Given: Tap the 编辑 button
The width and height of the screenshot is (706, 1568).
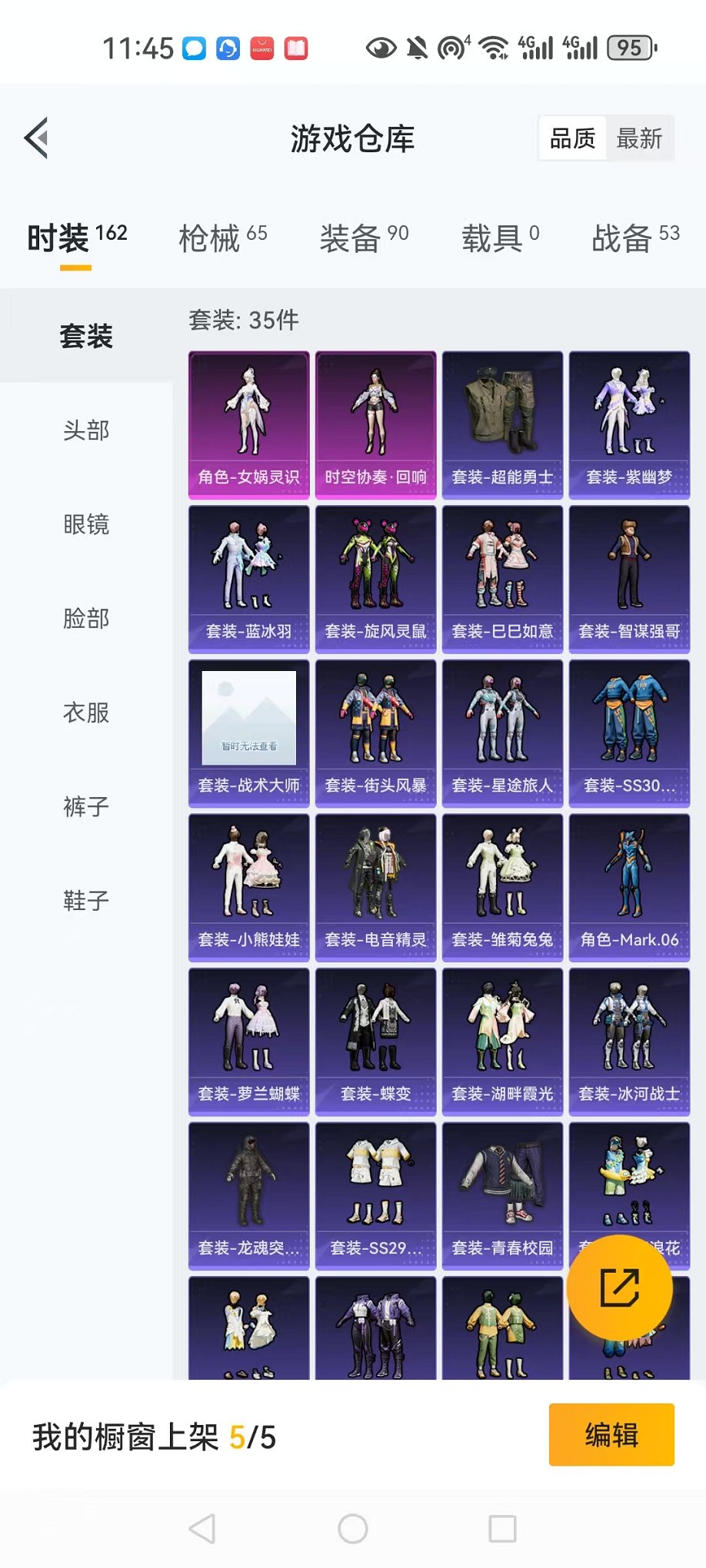Looking at the screenshot, I should point(611,1434).
